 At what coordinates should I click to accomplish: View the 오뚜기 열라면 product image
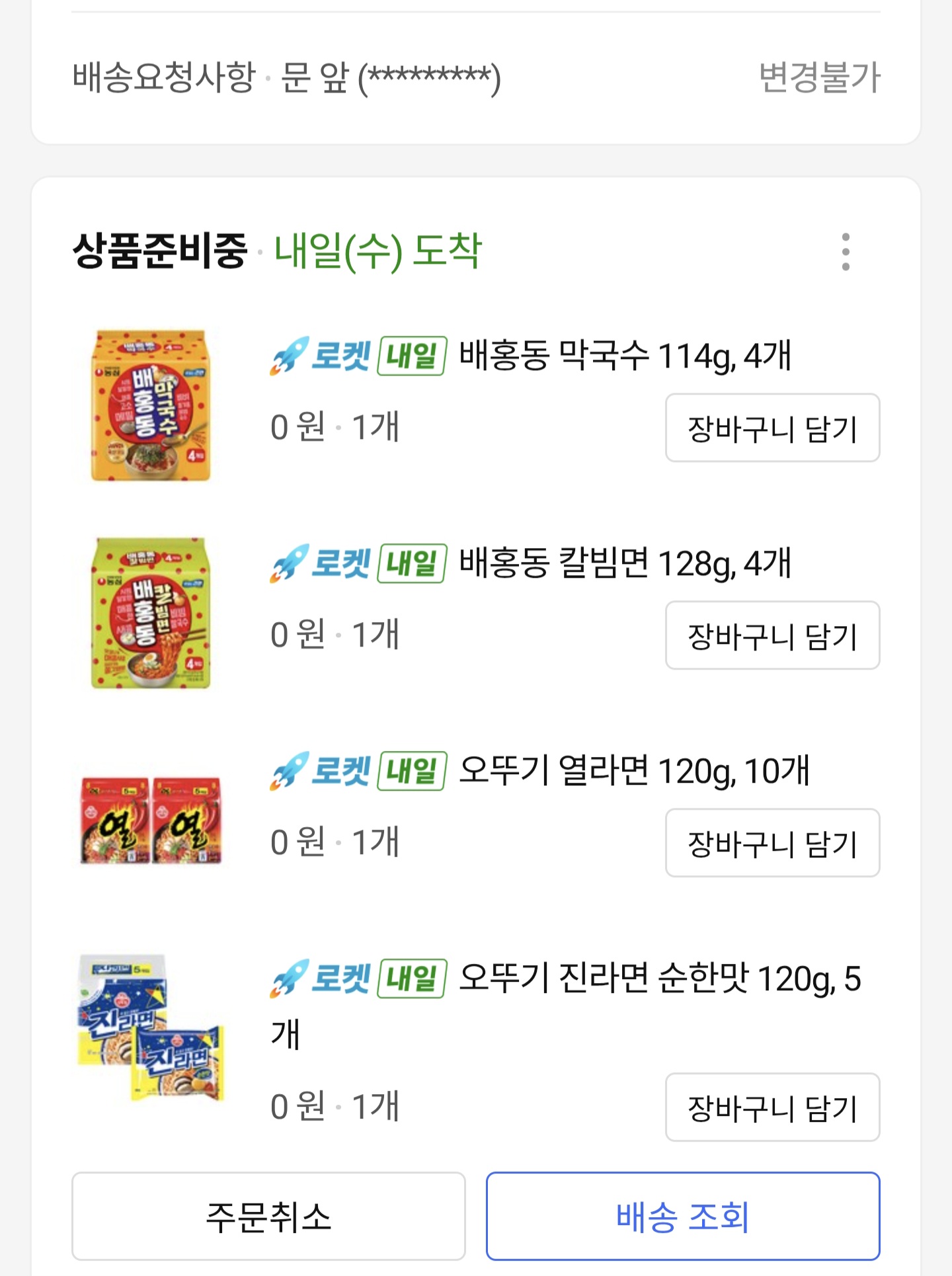pos(151,820)
